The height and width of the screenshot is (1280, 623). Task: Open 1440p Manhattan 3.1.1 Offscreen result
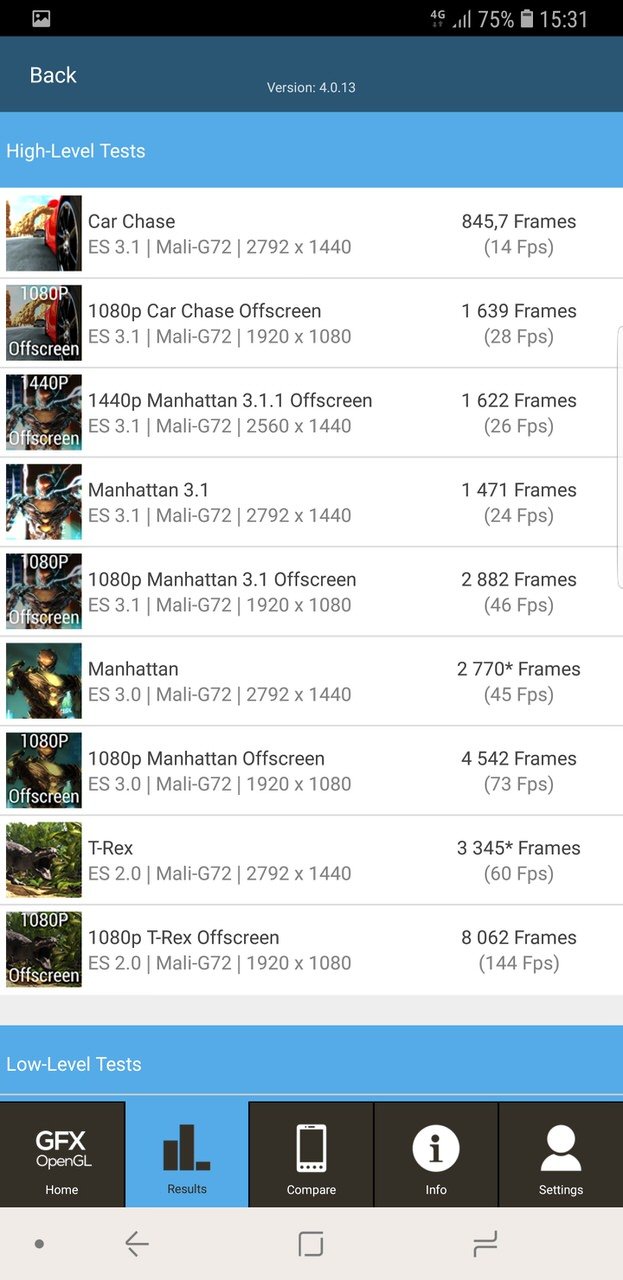[x=310, y=412]
